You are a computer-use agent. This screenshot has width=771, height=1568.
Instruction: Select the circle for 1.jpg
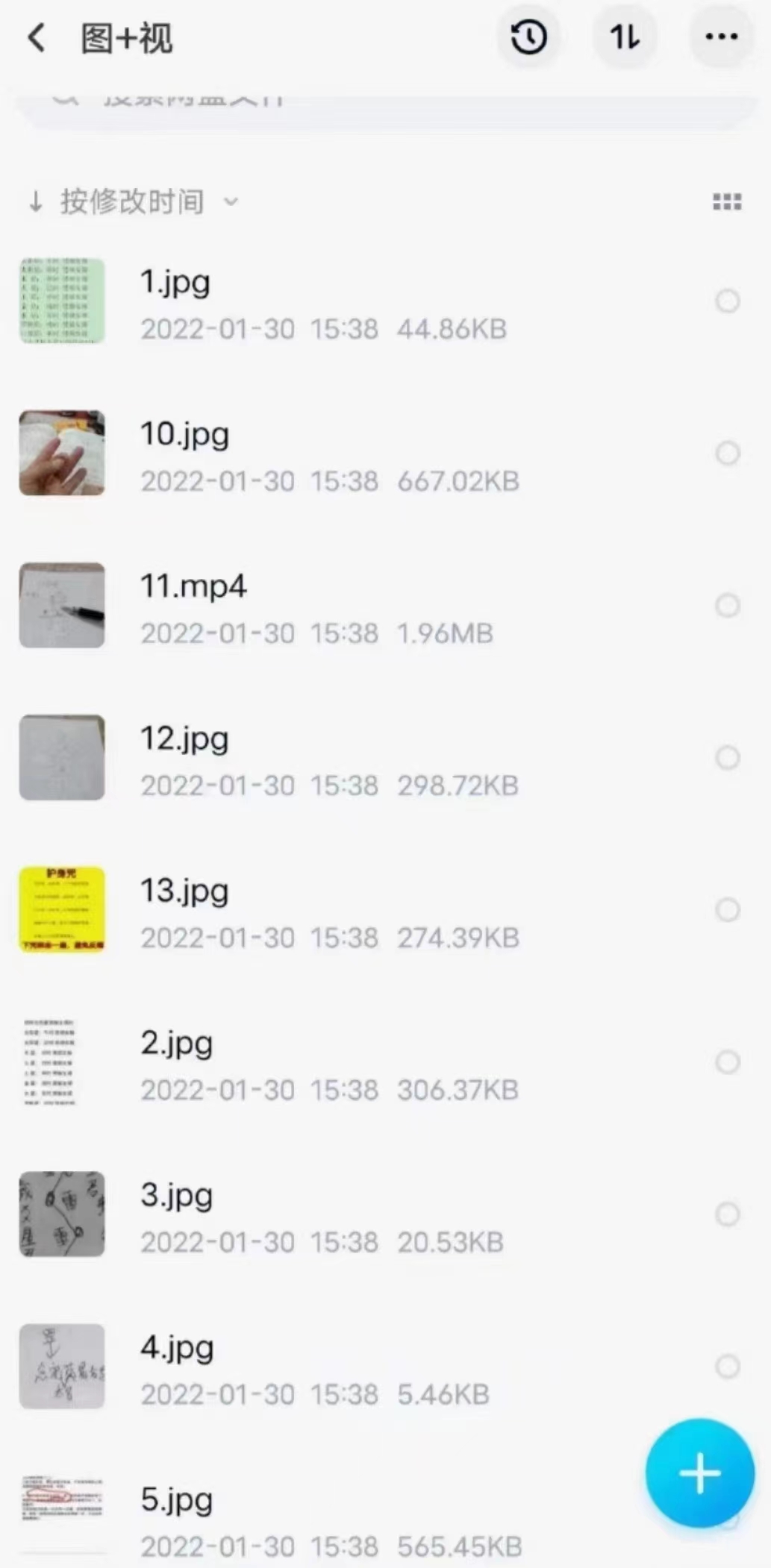[728, 301]
